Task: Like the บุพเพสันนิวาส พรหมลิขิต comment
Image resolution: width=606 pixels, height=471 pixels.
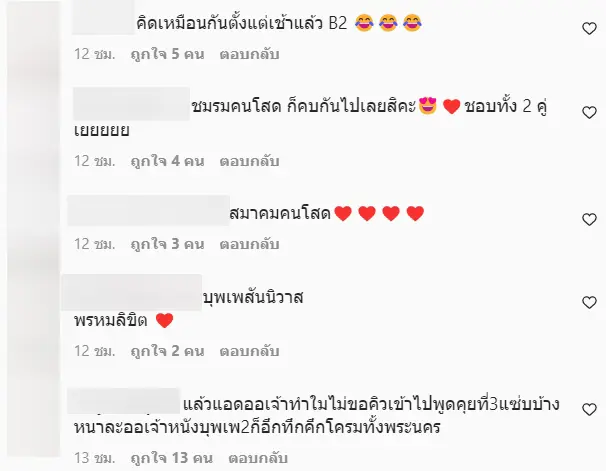Action: coord(589,301)
